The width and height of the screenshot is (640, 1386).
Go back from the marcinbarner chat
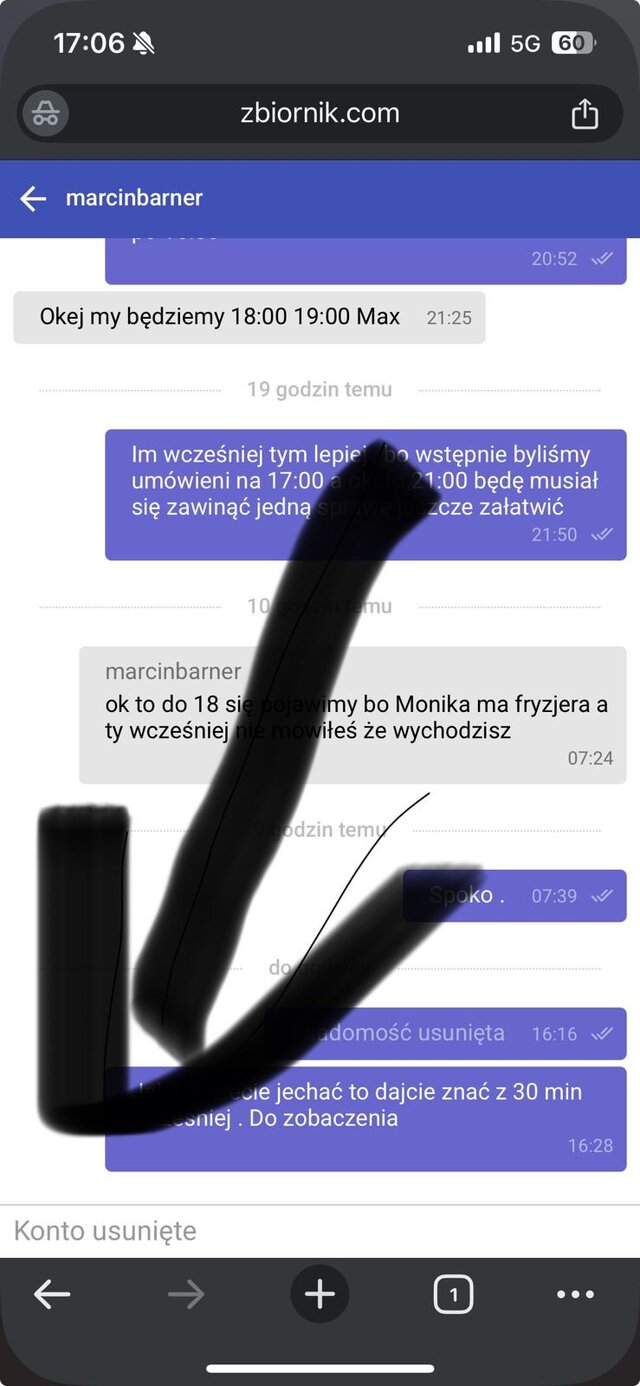point(33,198)
